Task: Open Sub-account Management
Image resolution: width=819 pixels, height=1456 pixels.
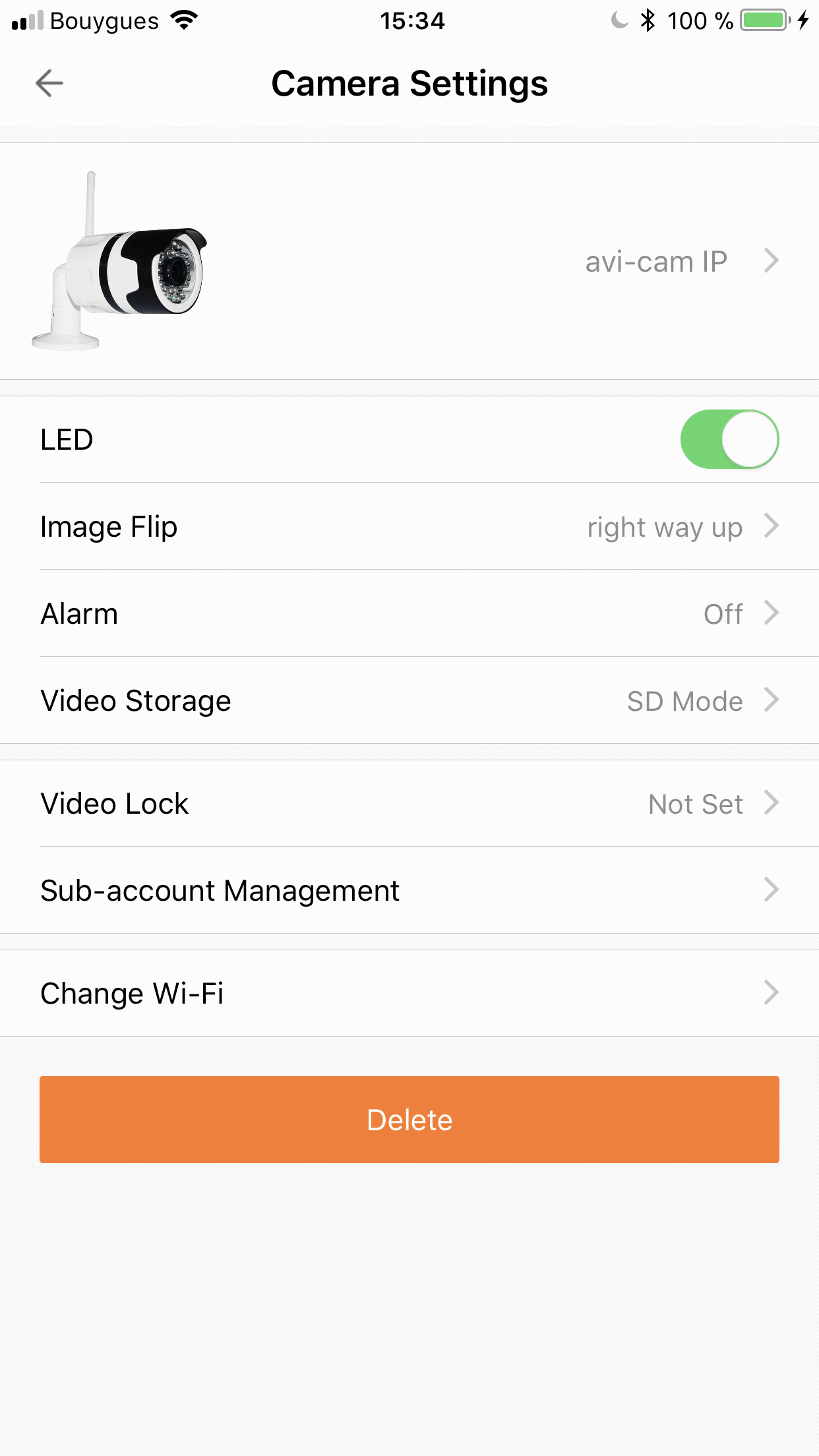Action: [x=409, y=890]
